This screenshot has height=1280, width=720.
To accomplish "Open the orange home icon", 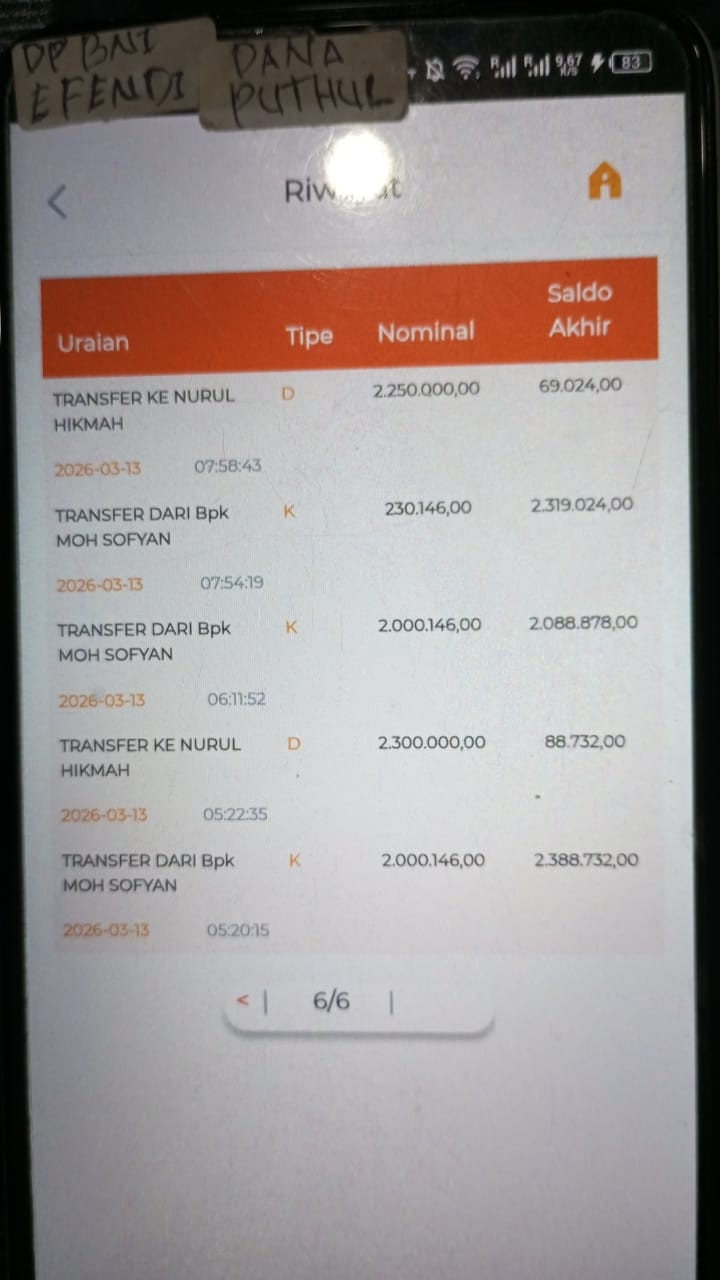I will (604, 180).
